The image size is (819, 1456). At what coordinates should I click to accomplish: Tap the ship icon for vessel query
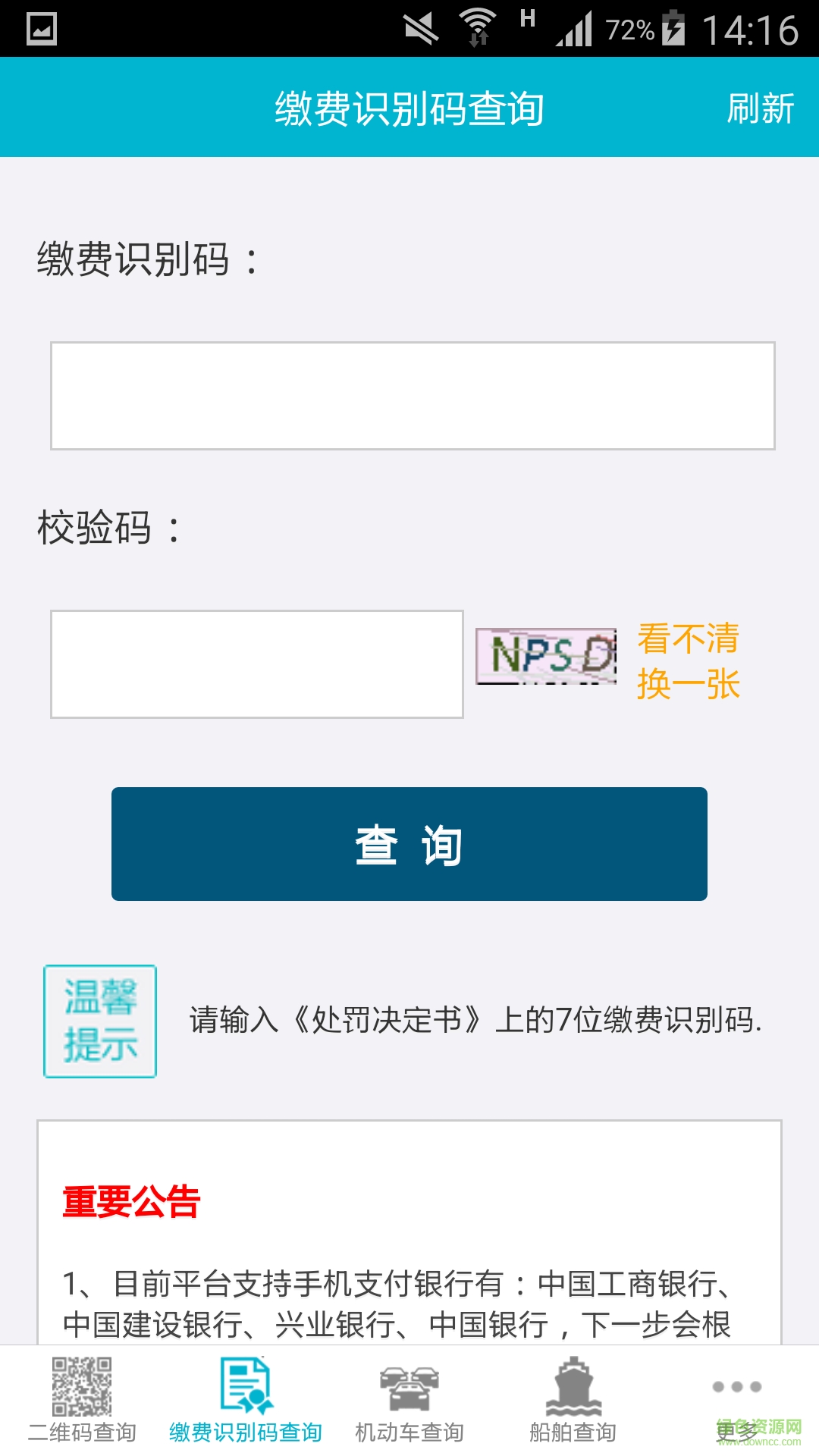click(x=573, y=1385)
